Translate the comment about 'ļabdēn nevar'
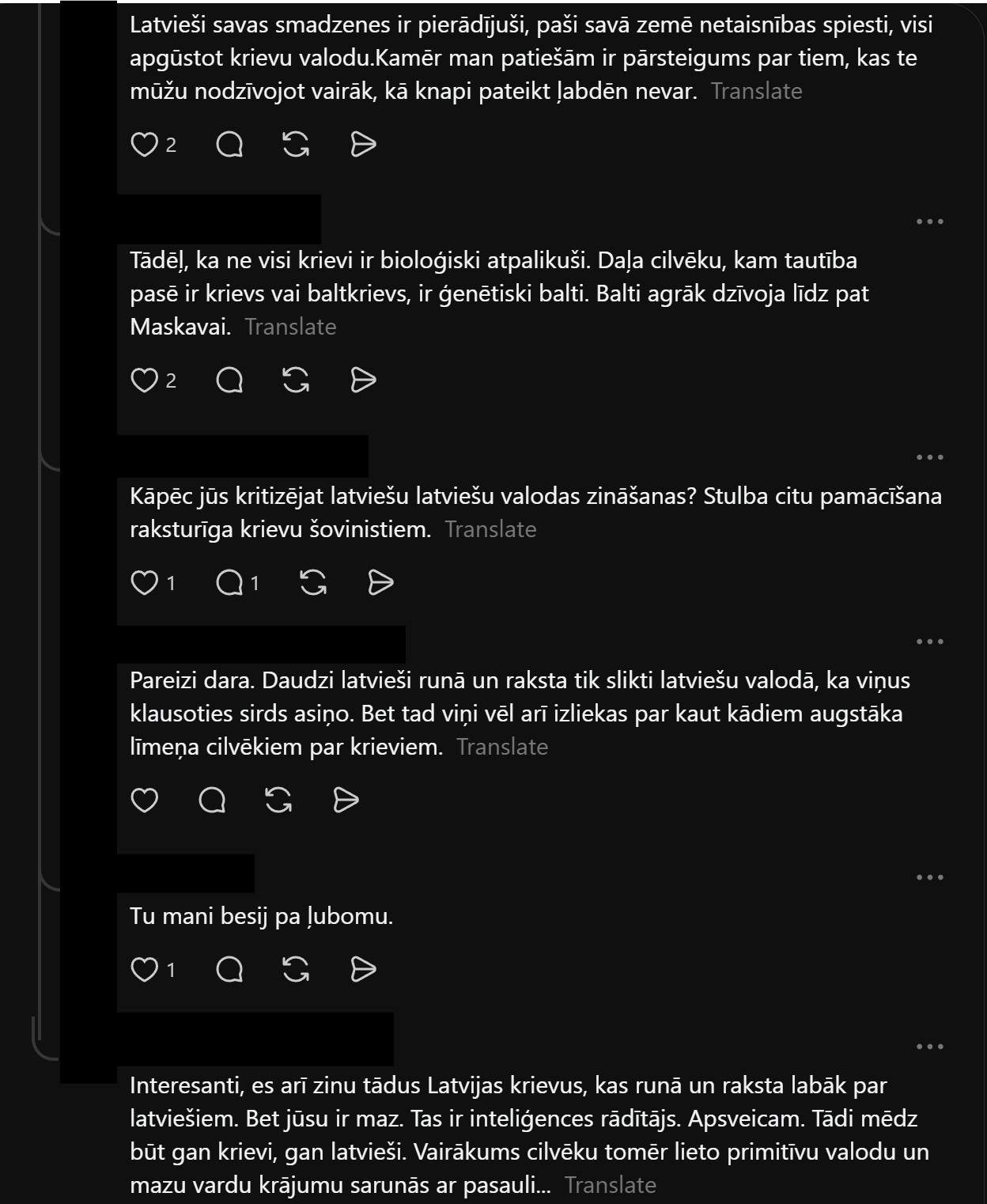 [x=756, y=91]
